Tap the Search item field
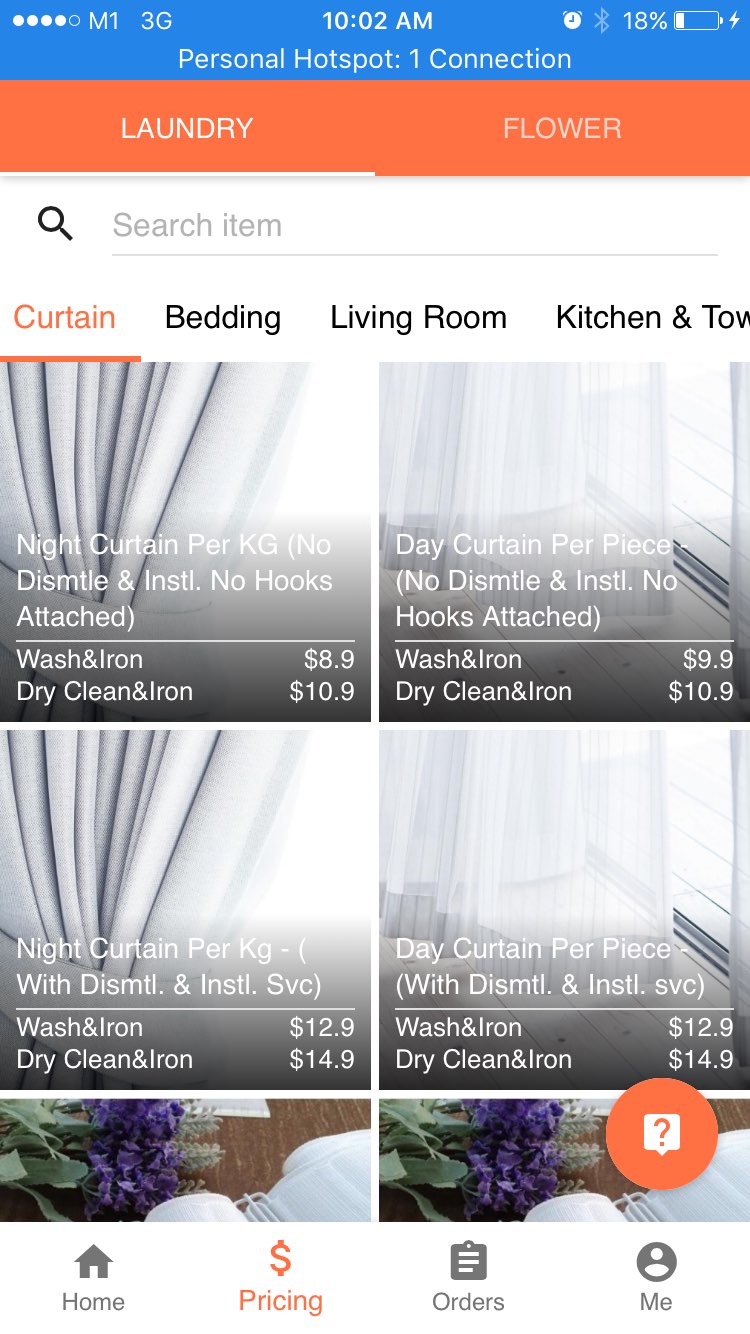Image resolution: width=750 pixels, height=1334 pixels. tap(414, 225)
